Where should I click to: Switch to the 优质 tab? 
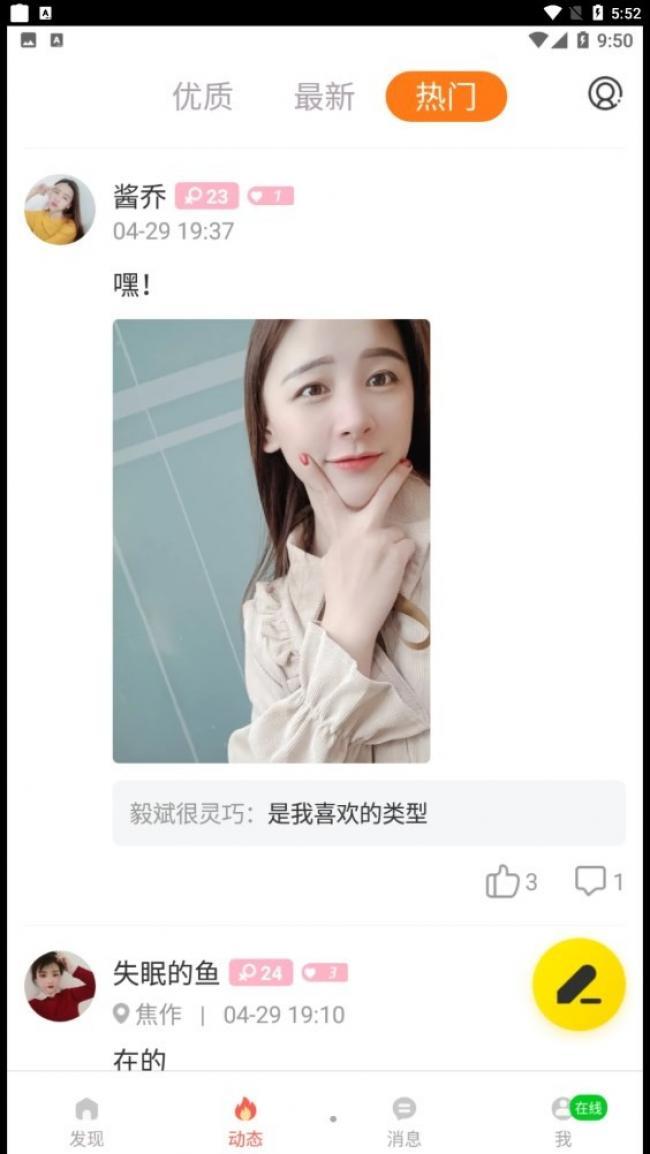(x=202, y=97)
